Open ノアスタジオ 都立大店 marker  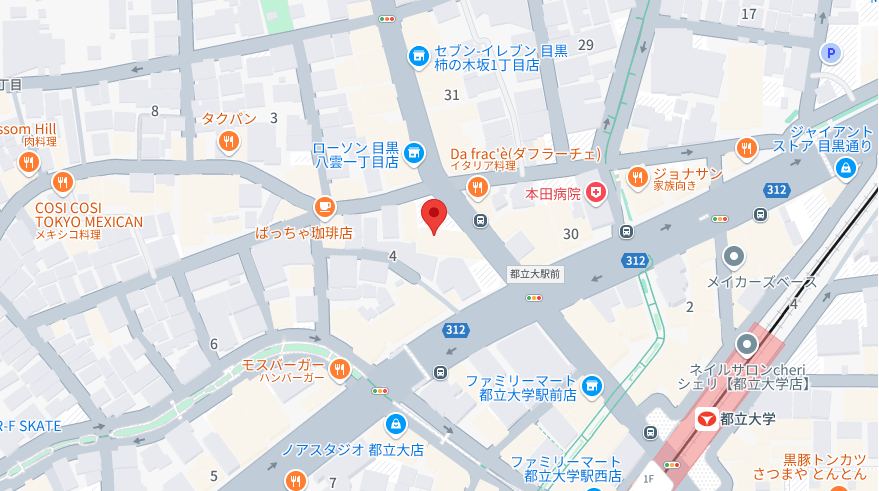click(395, 424)
